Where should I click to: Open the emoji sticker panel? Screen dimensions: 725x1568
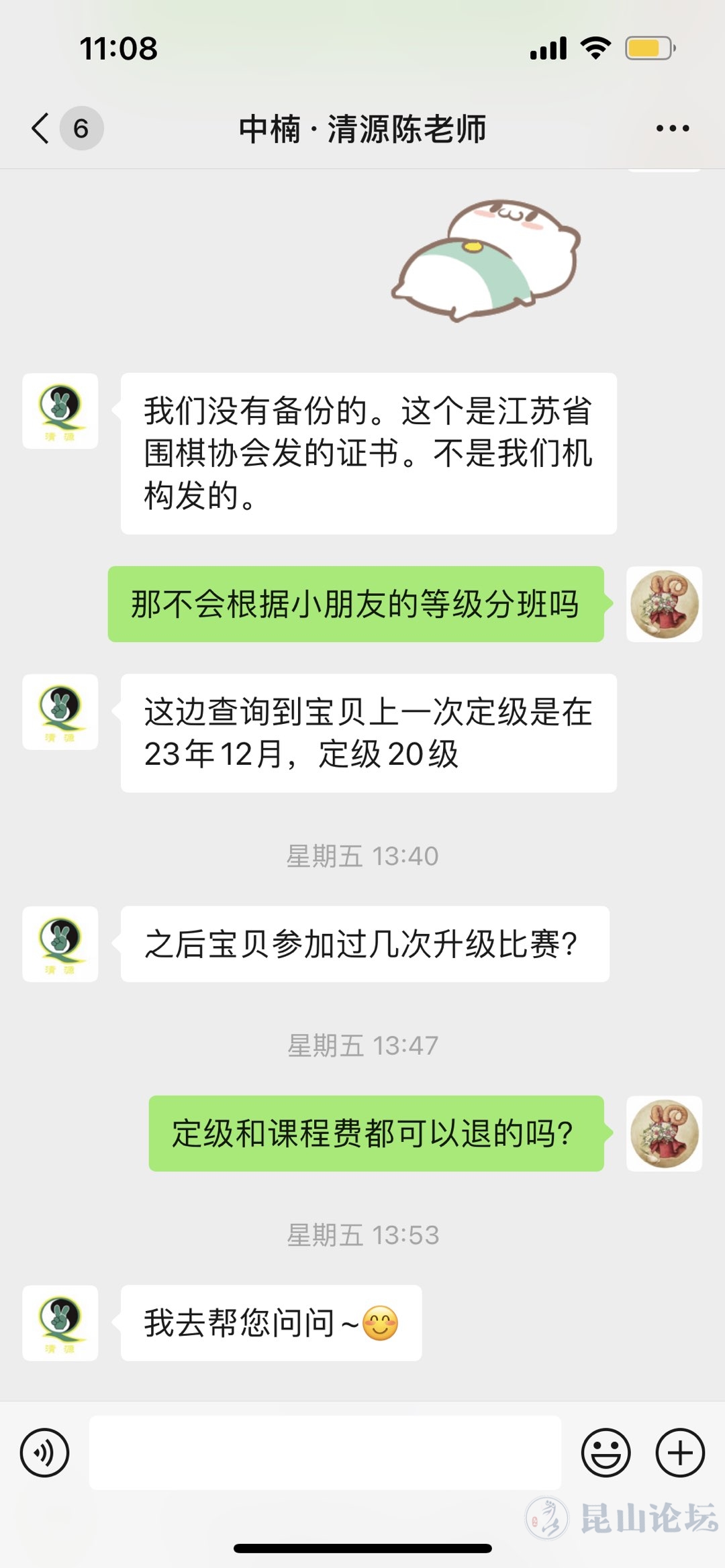[606, 1453]
